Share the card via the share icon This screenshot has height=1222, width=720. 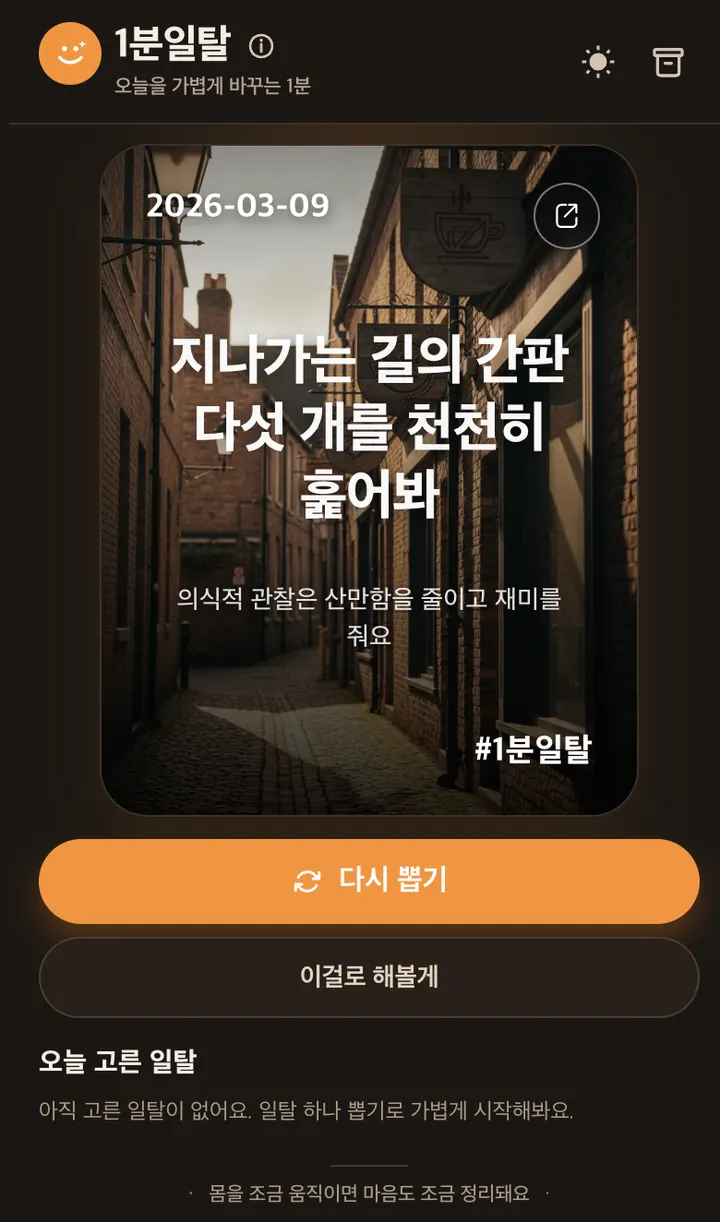[567, 216]
